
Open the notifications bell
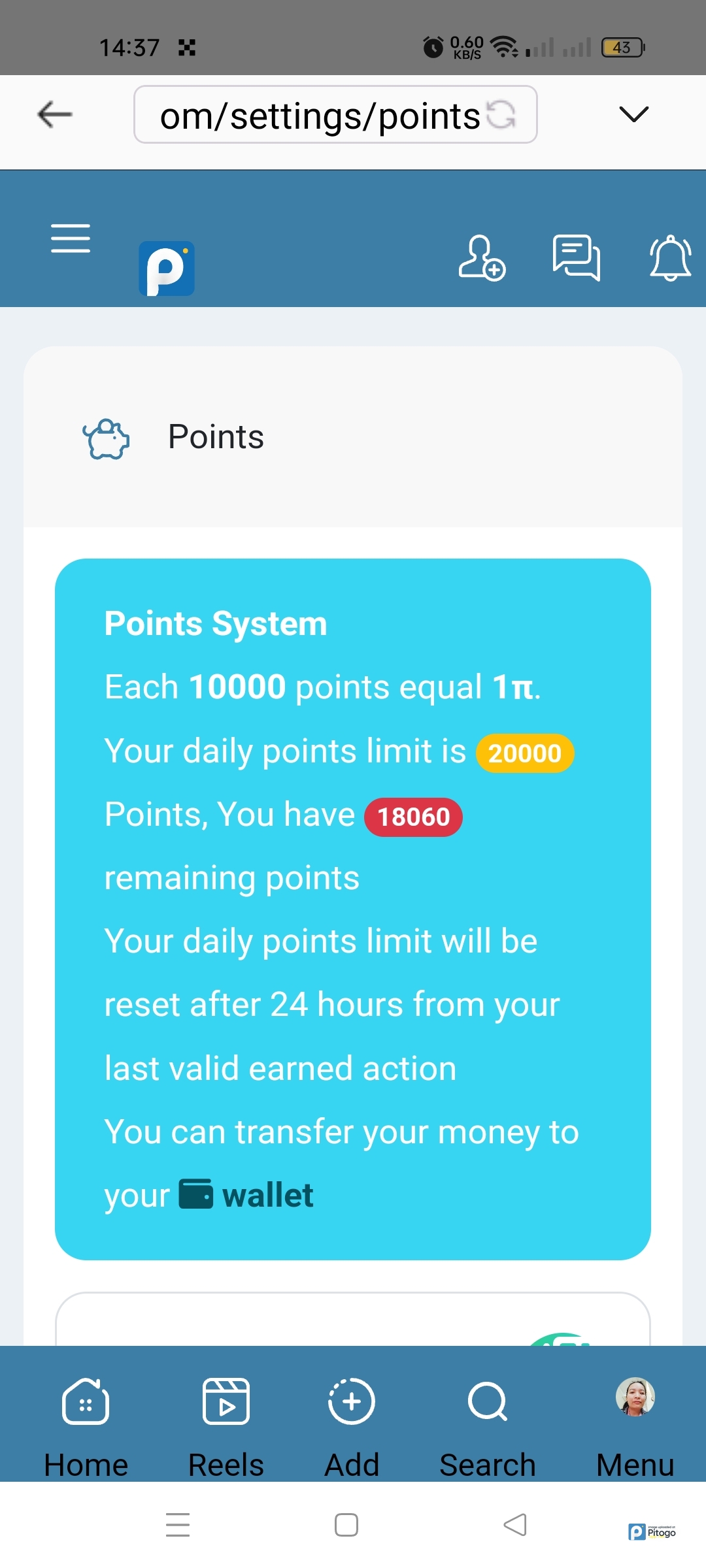point(670,257)
